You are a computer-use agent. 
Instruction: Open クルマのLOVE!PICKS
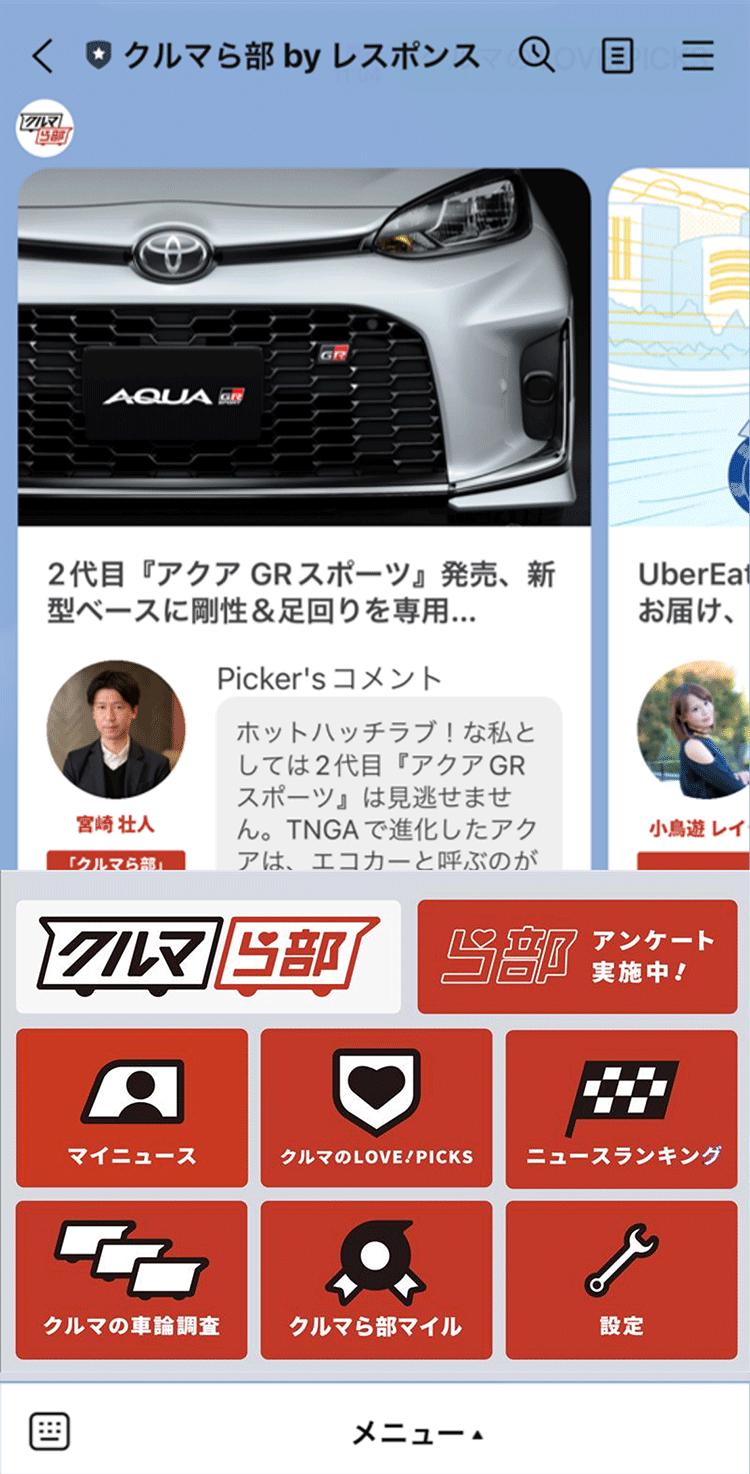pos(376,1108)
